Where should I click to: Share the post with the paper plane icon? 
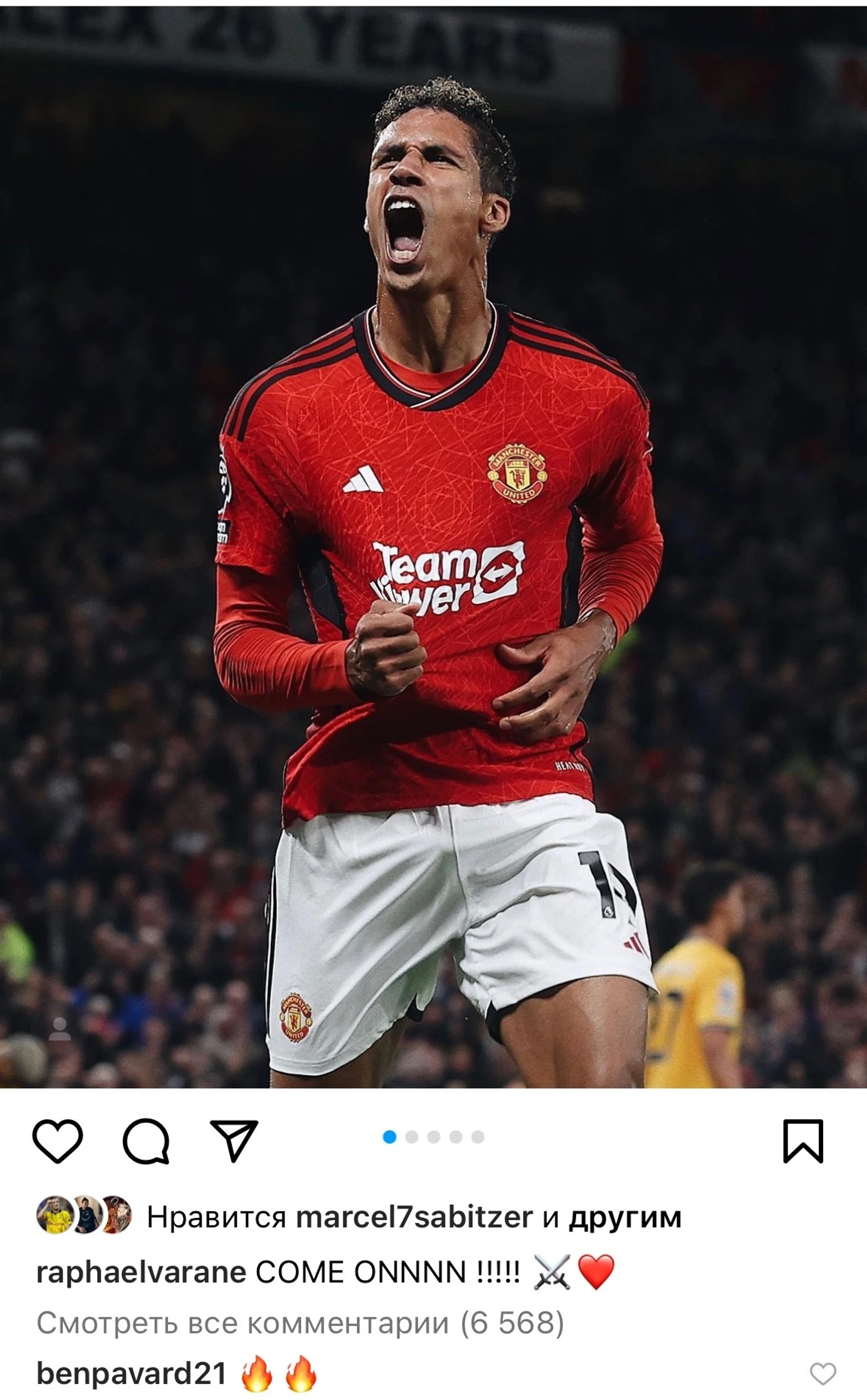234,1141
